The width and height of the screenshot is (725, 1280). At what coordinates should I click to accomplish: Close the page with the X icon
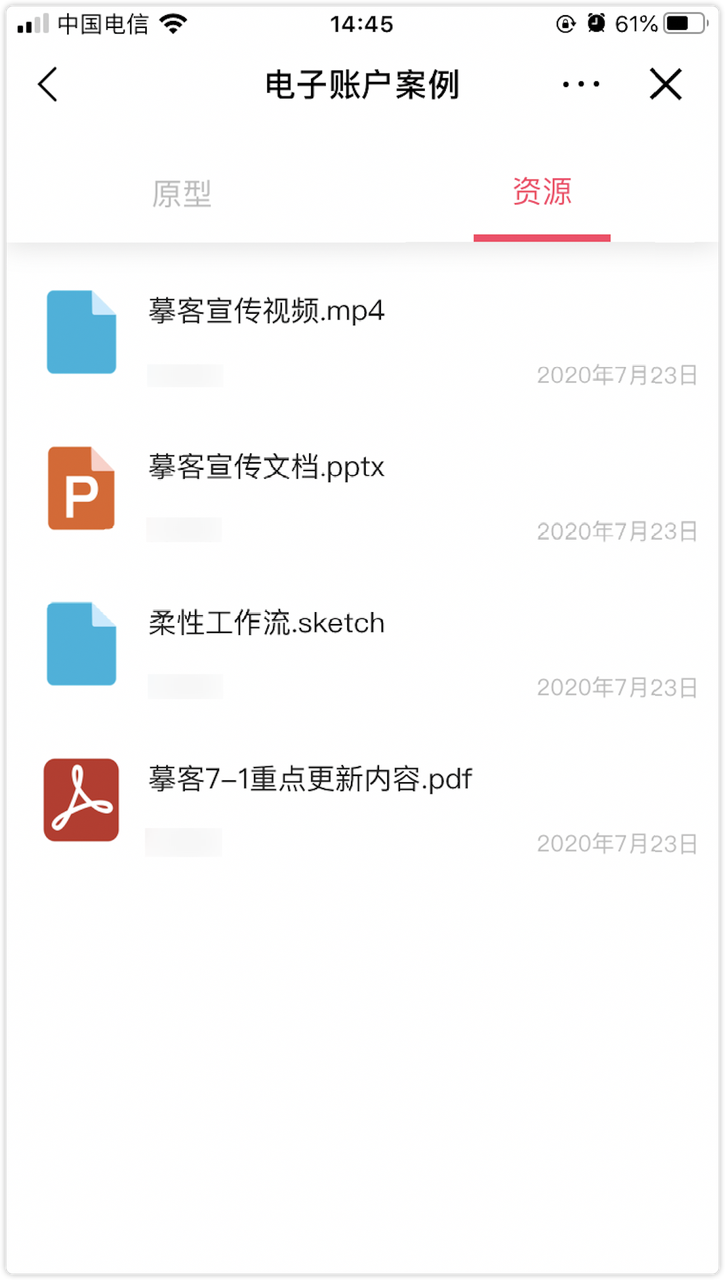(x=665, y=85)
